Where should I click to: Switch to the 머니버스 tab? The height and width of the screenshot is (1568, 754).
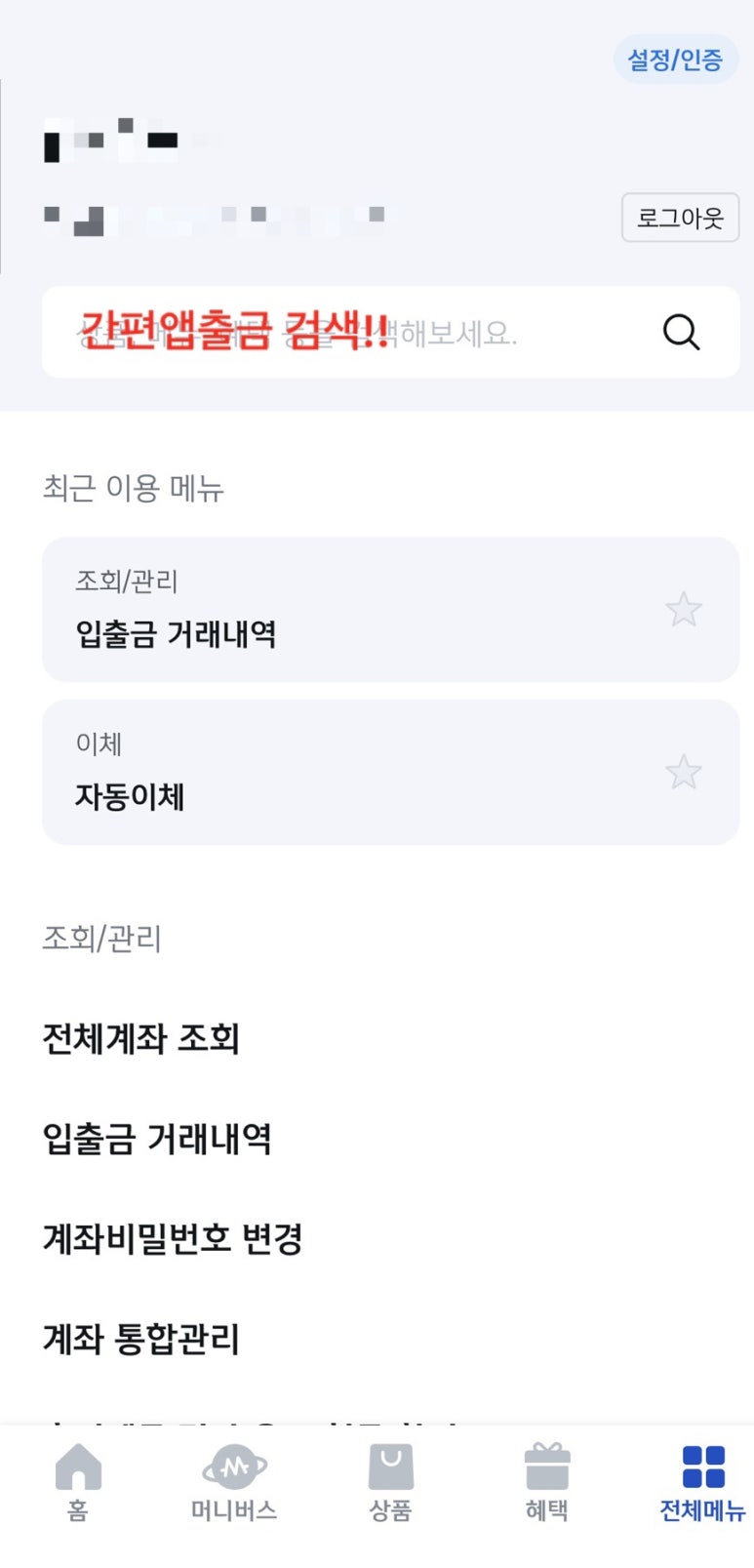tap(234, 1483)
